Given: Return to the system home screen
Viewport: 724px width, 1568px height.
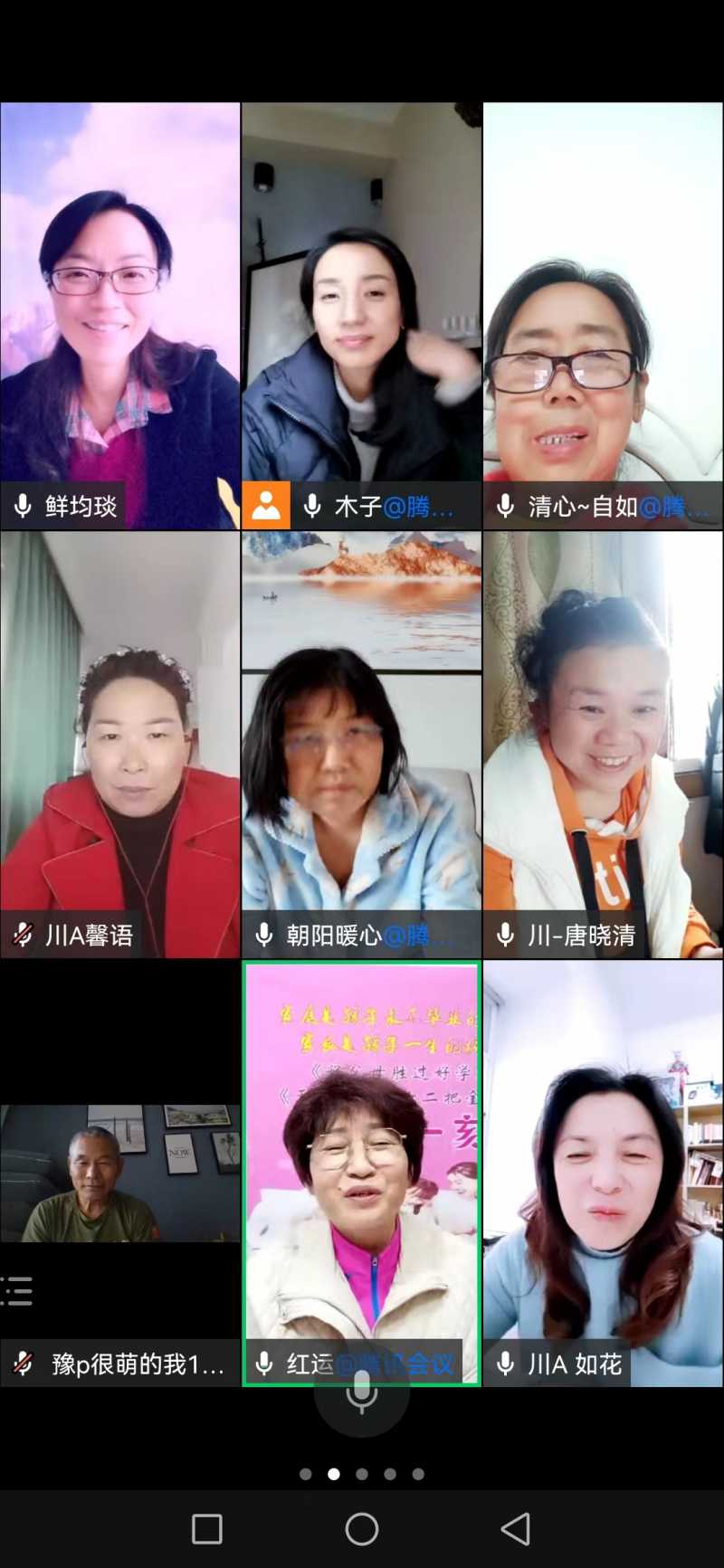Looking at the screenshot, I should click(362, 1529).
